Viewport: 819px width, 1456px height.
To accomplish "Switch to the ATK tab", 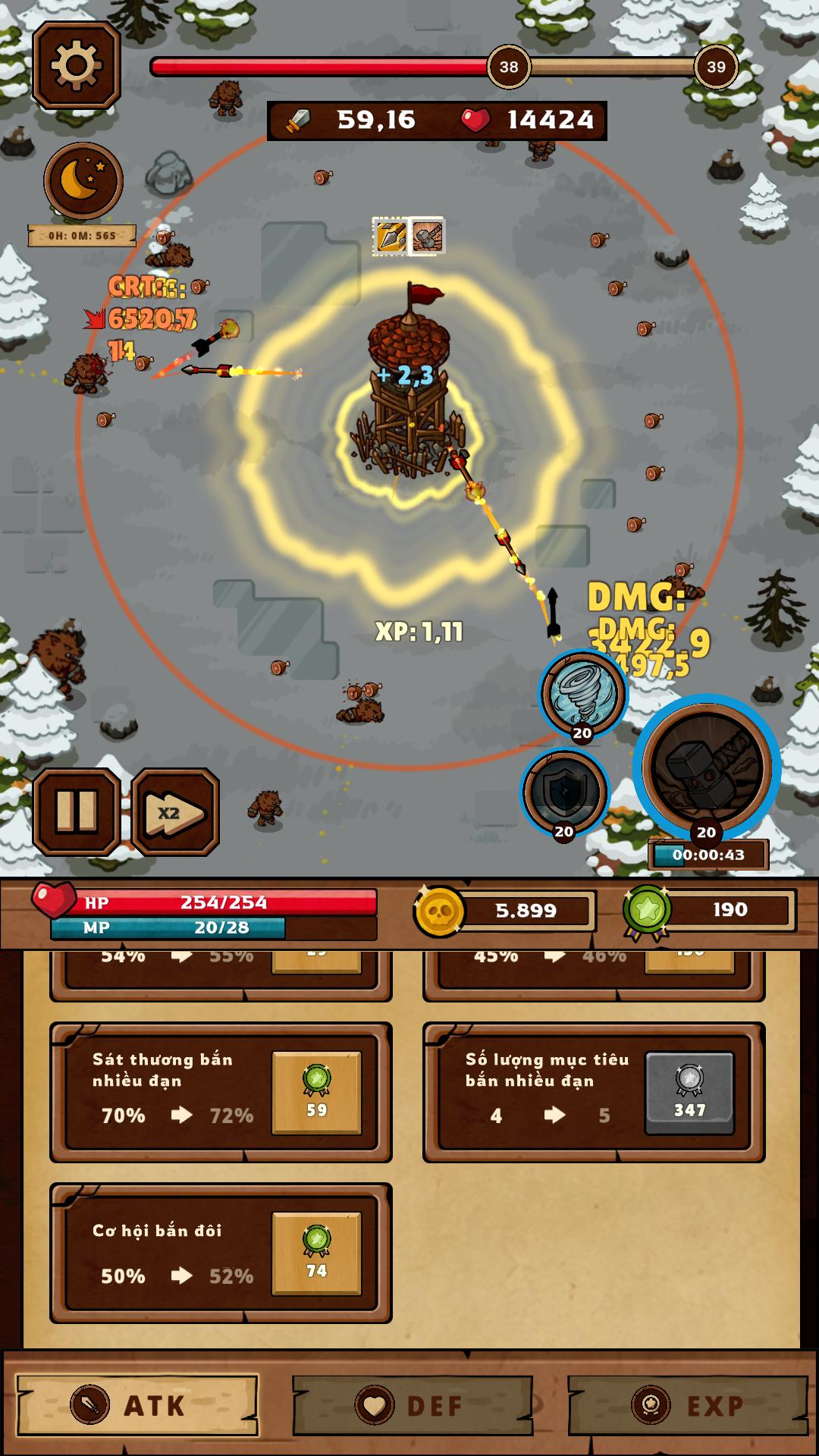I will pyautogui.click(x=137, y=1405).
